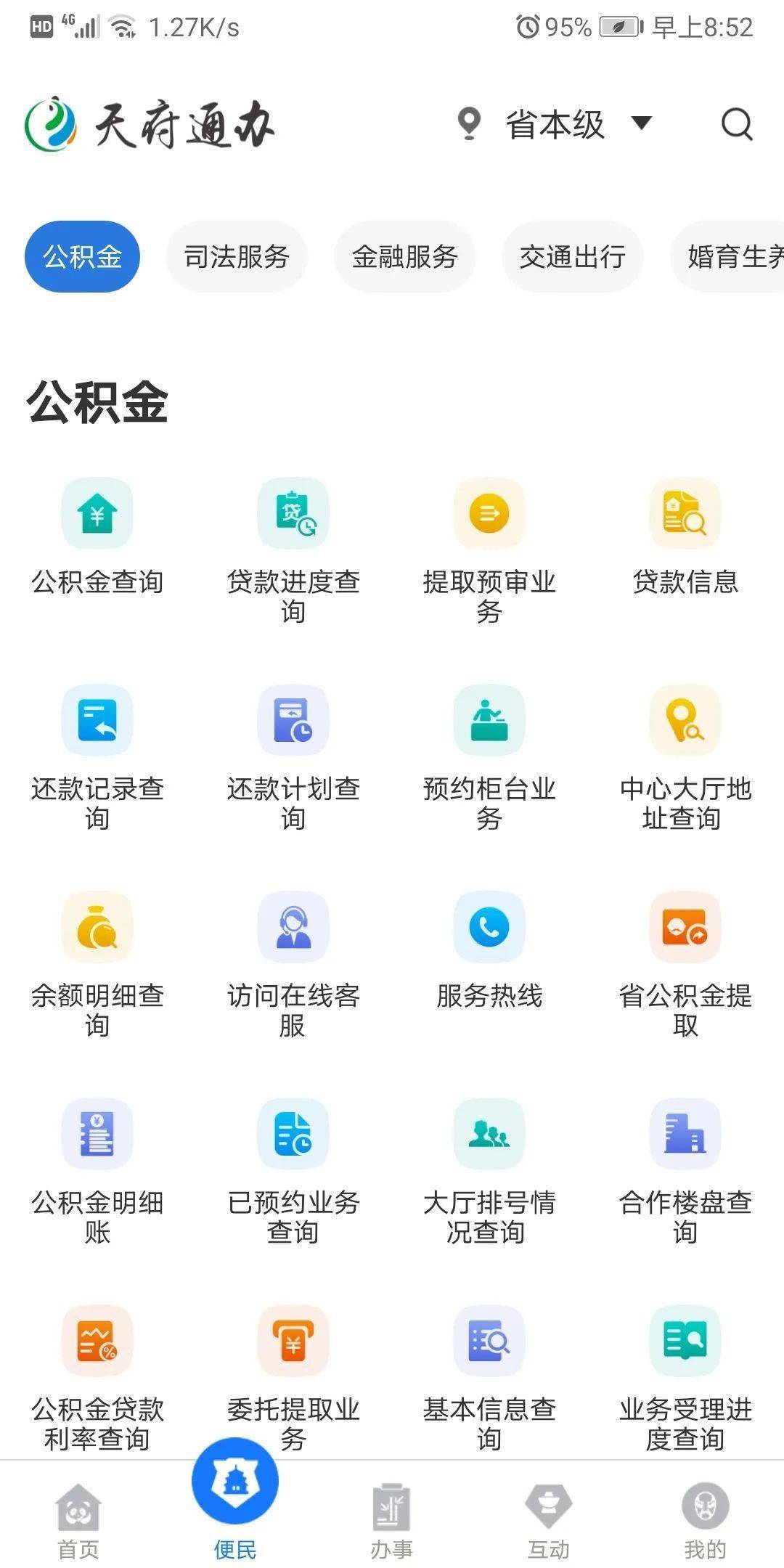The height and width of the screenshot is (1568, 784).
Task: Tap the search magnifier icon
Action: click(737, 124)
